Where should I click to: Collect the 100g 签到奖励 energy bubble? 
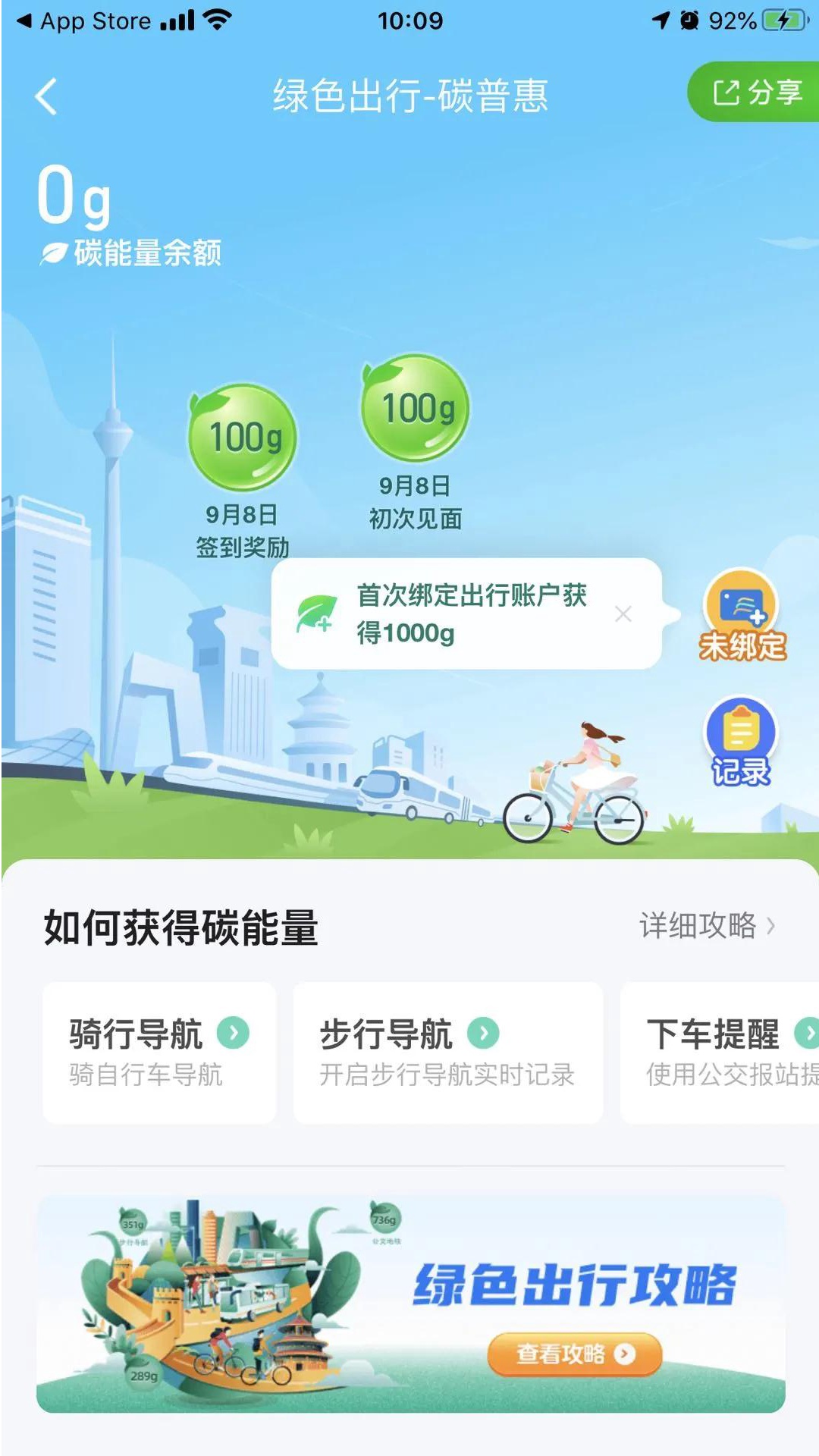[243, 438]
